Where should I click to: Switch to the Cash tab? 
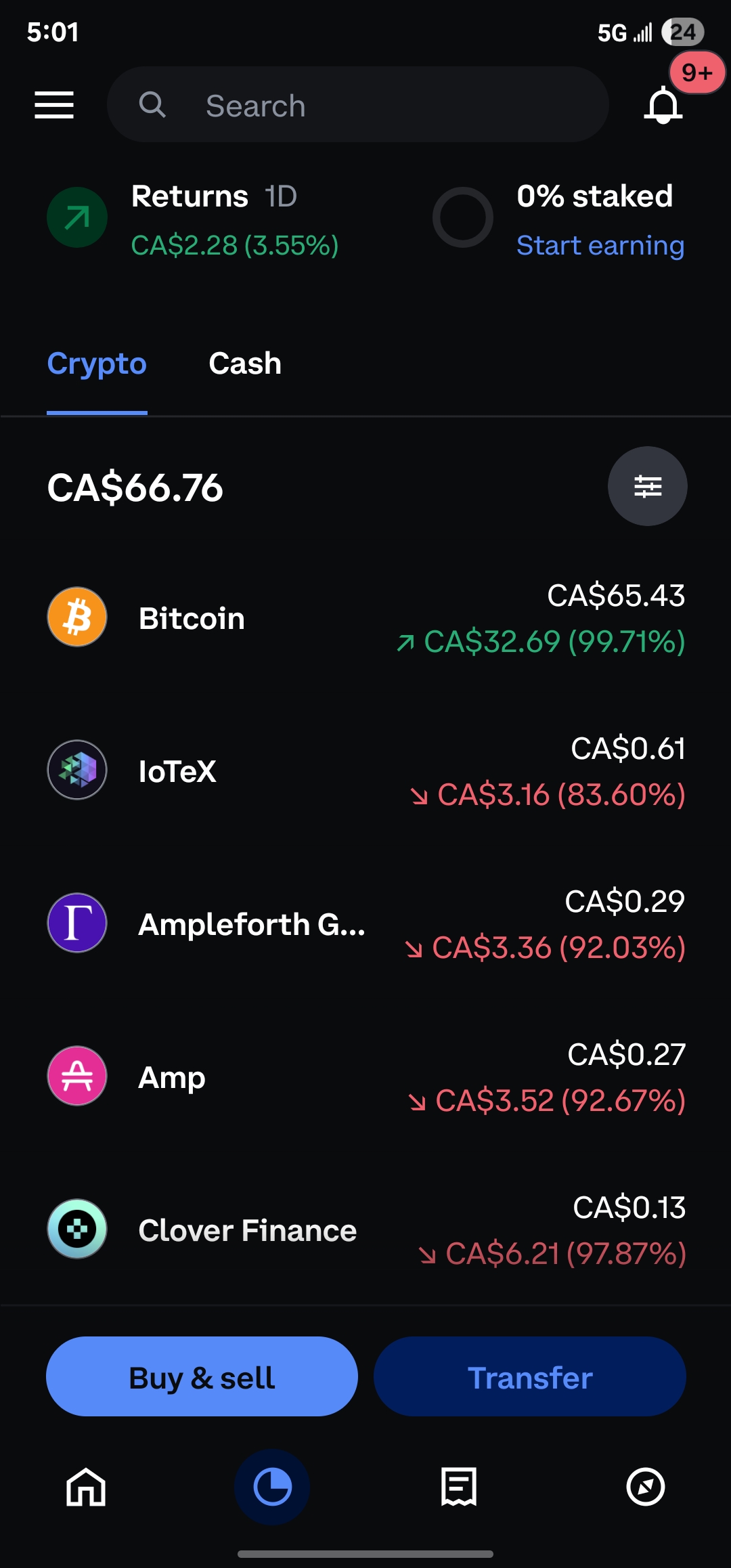pyautogui.click(x=245, y=364)
